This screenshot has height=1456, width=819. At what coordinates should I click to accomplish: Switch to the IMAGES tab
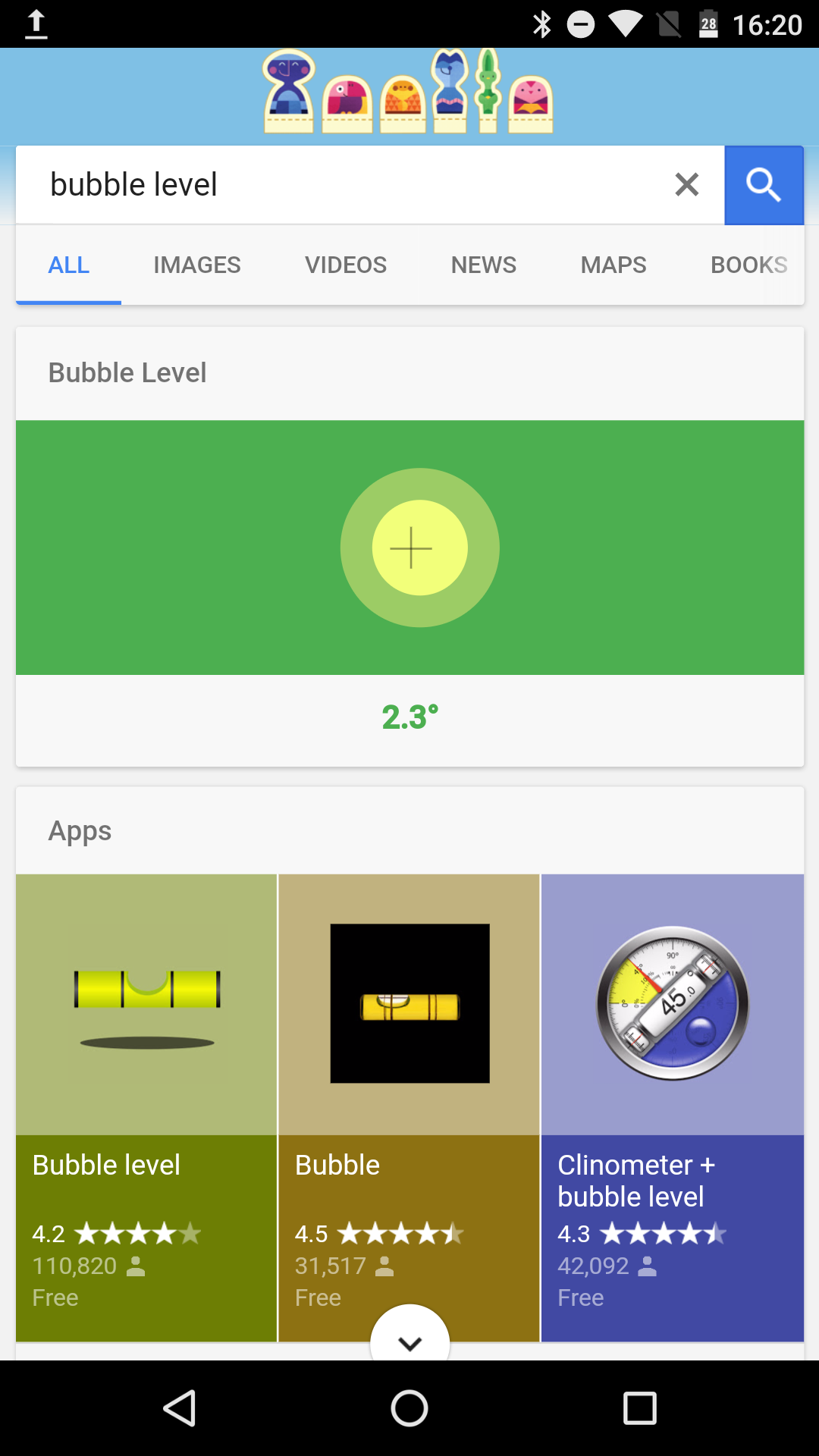pos(196,265)
